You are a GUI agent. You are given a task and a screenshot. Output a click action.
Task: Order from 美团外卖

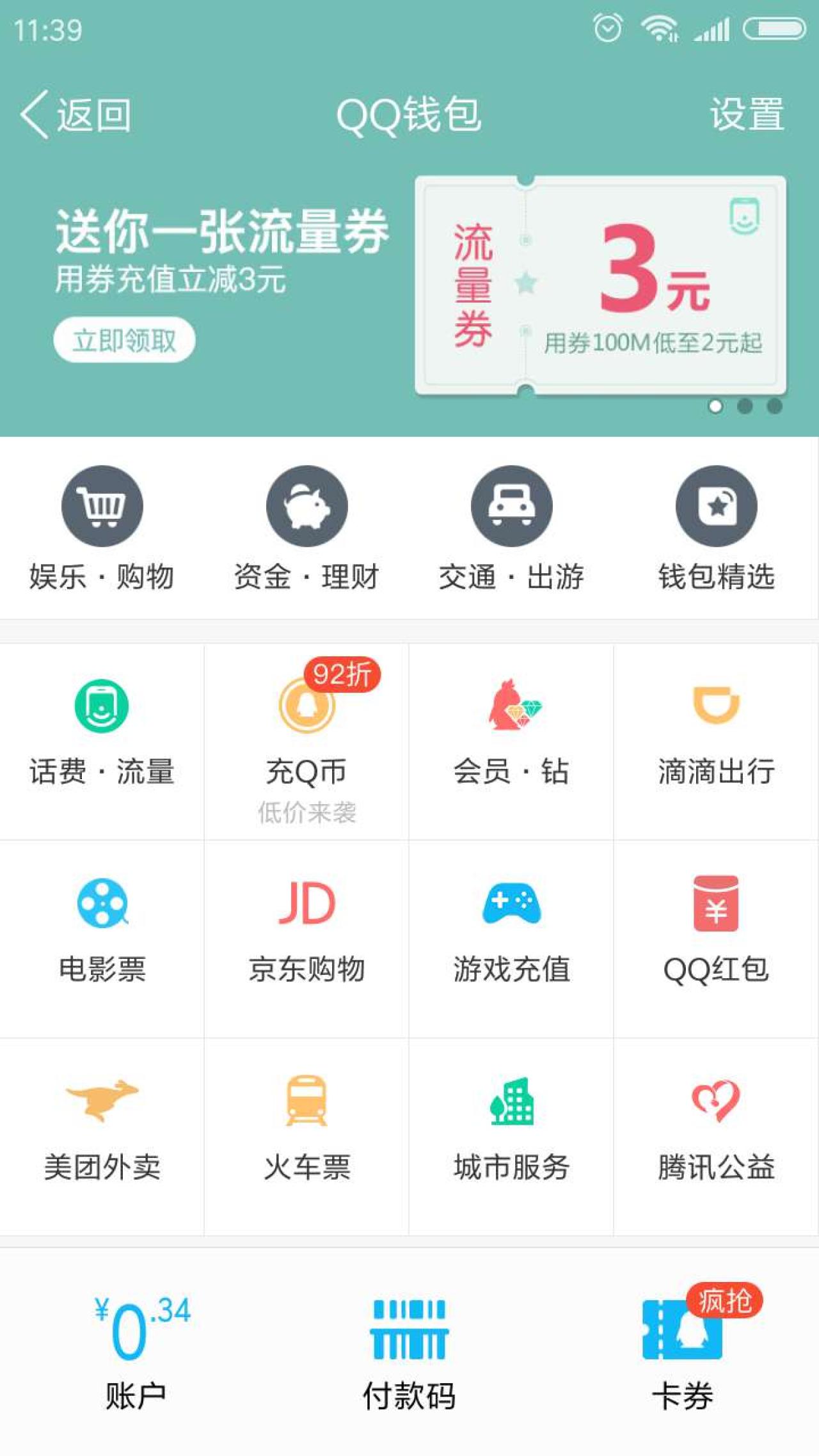tap(102, 1131)
